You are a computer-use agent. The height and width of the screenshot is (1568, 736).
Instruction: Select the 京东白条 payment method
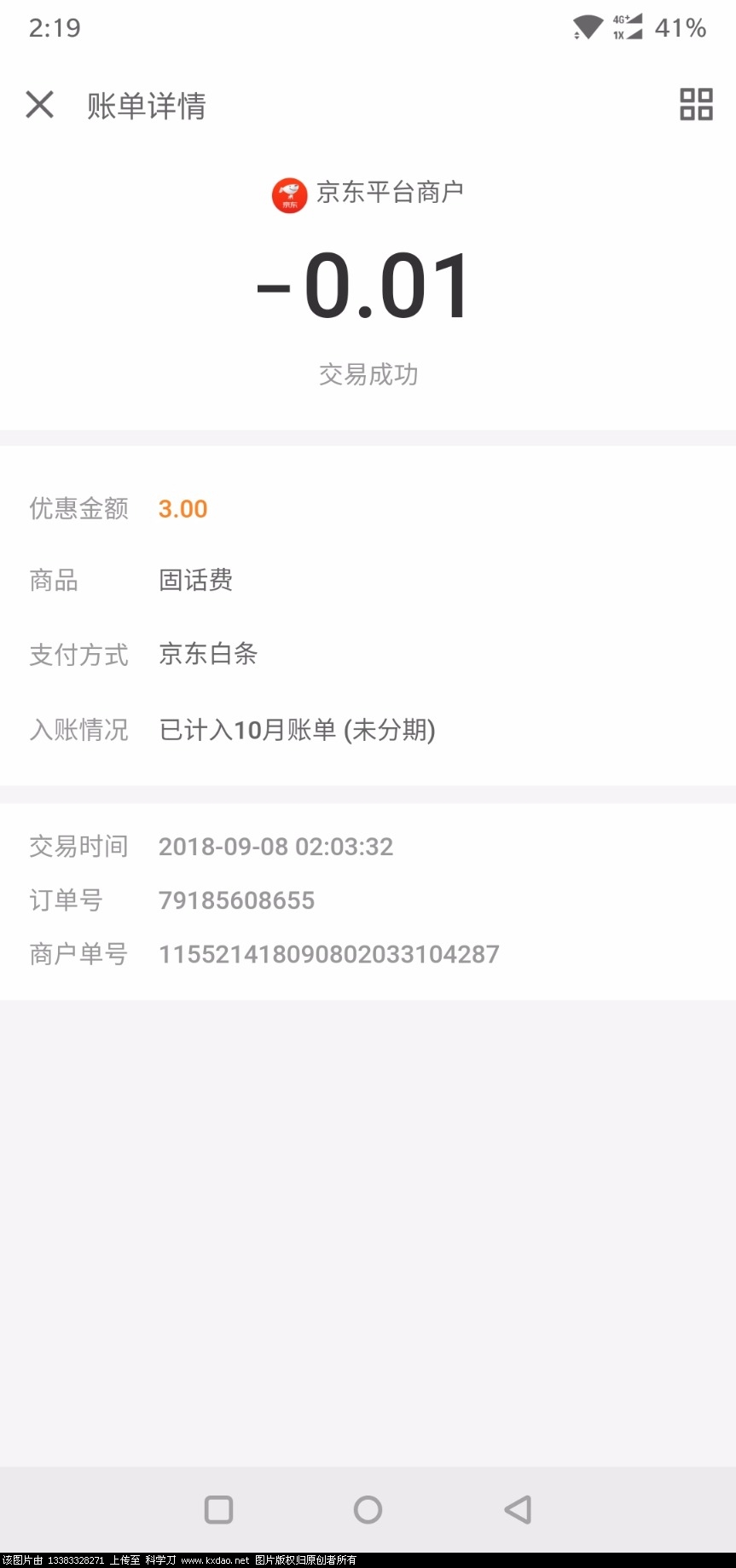(207, 655)
